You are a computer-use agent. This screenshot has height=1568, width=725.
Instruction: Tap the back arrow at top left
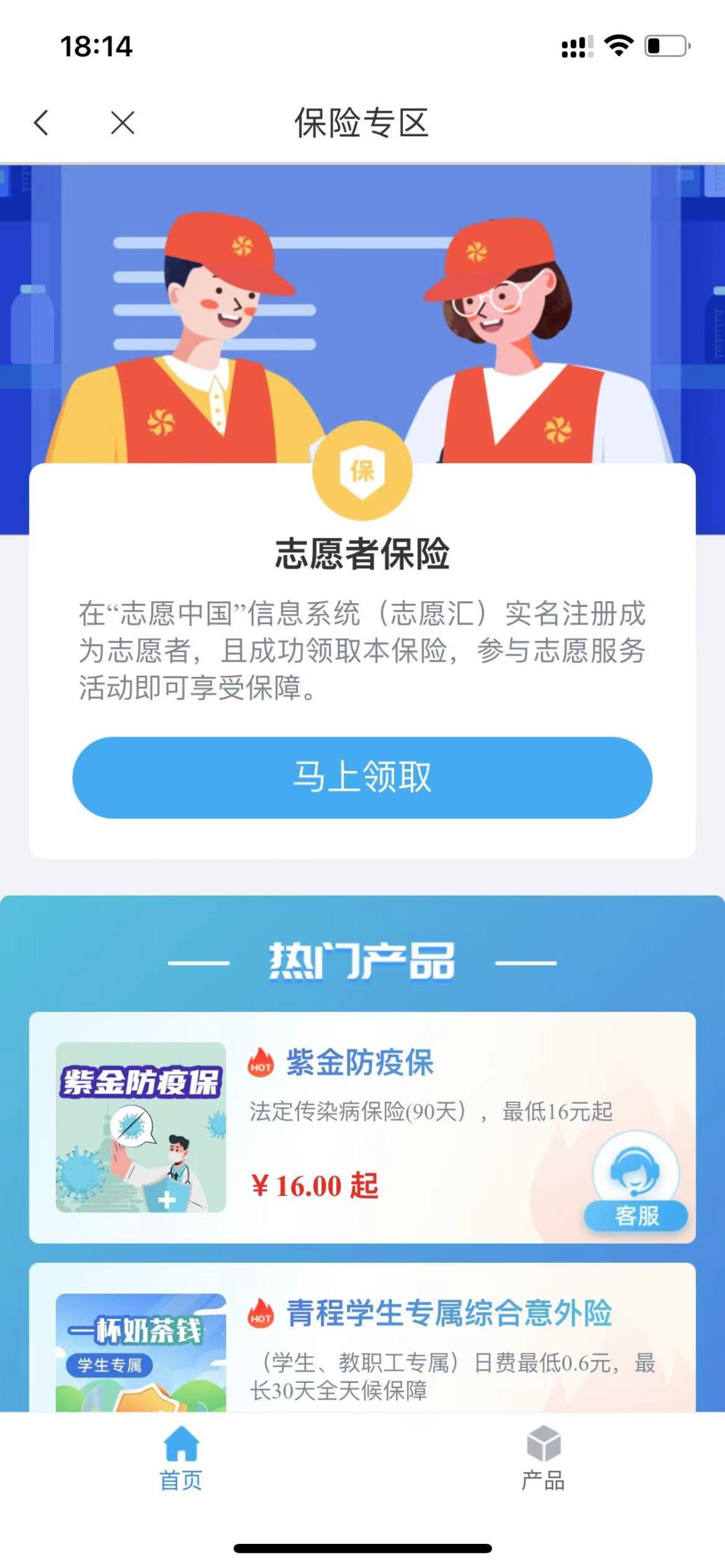(40, 122)
